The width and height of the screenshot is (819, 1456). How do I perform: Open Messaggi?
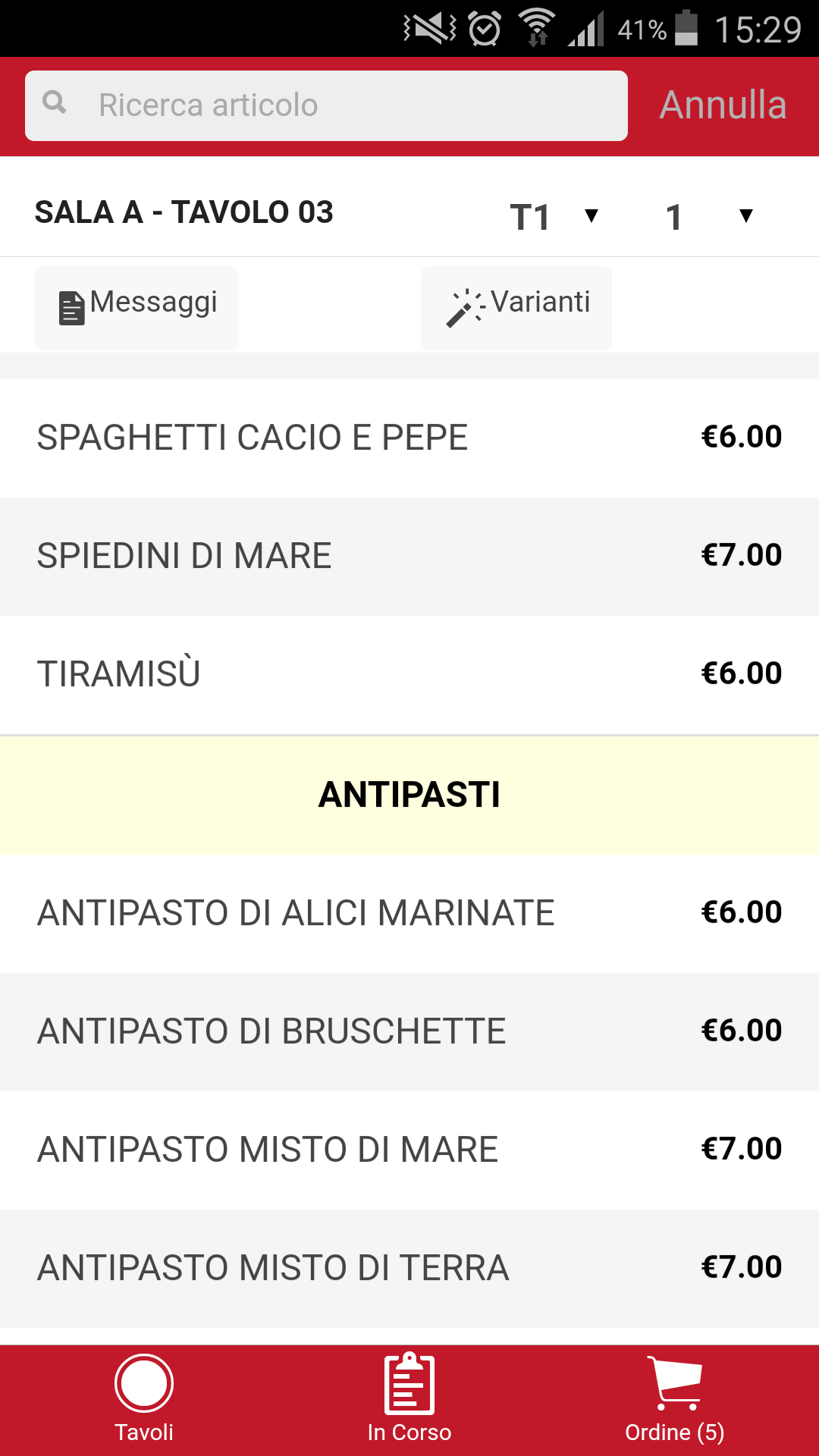136,307
